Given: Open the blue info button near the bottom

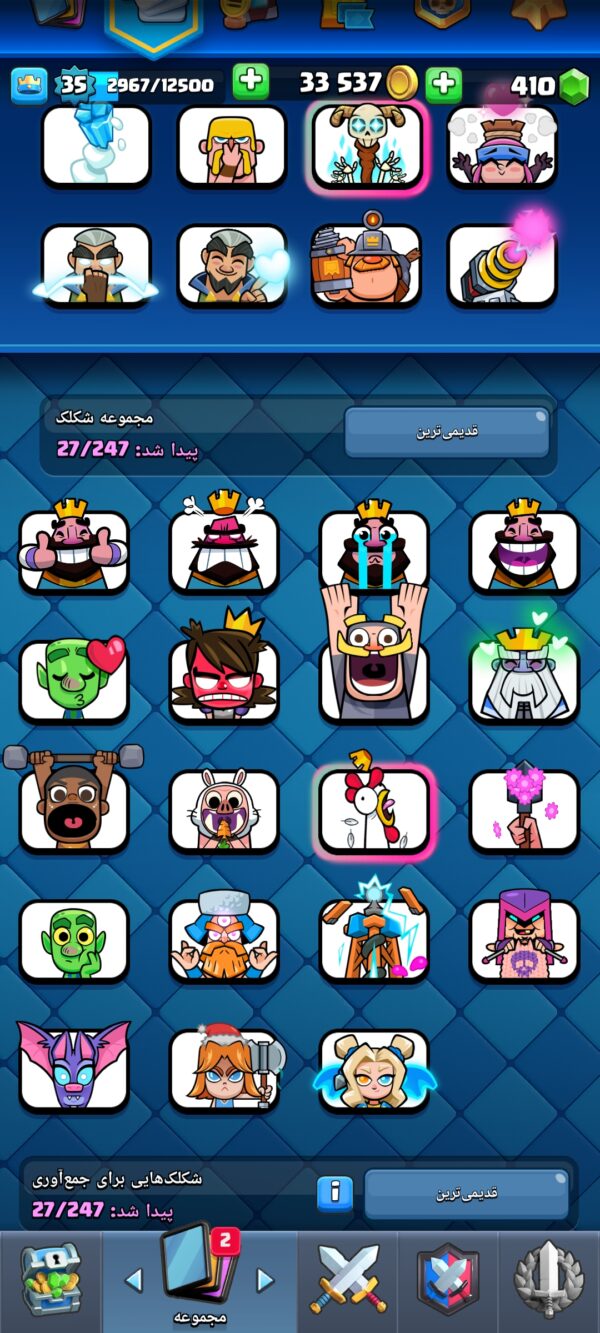Looking at the screenshot, I should [335, 1192].
